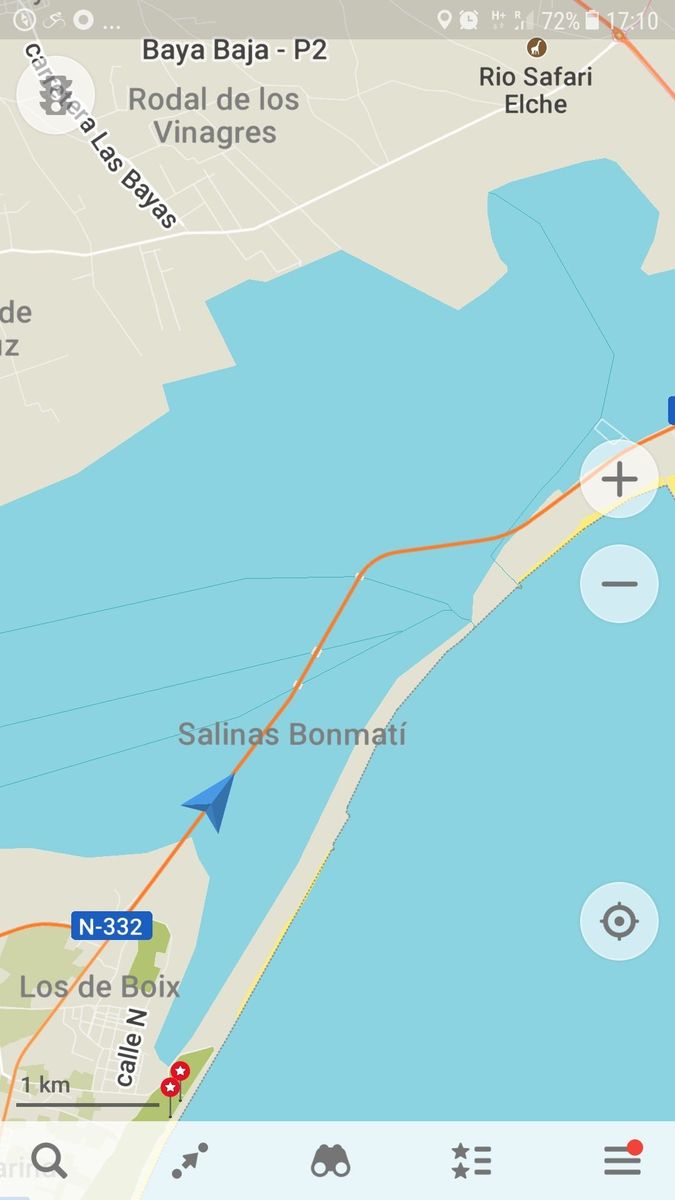Viewport: 675px width, 1200px height.
Task: Open the main menu
Action: click(x=621, y=1161)
